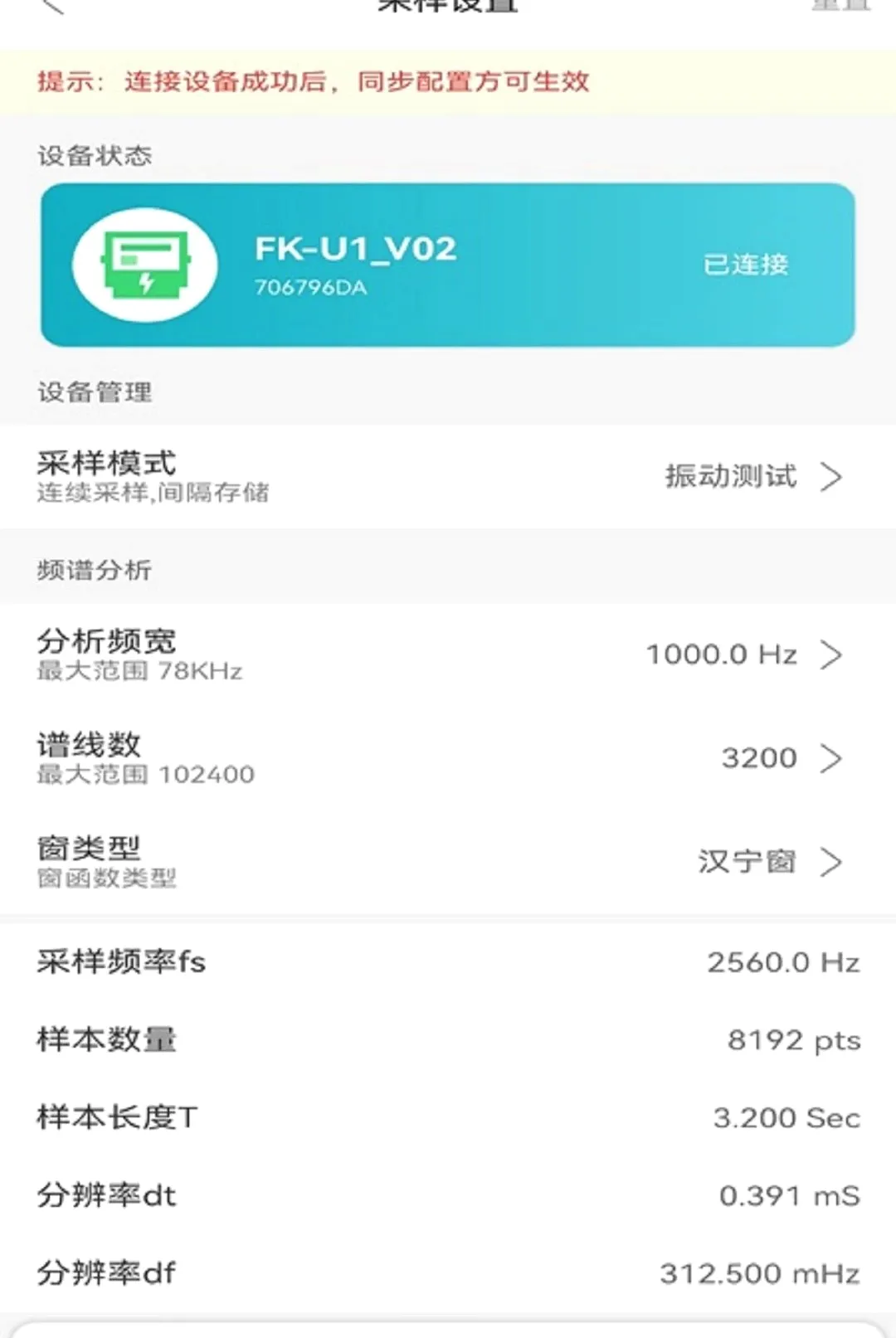This screenshot has height=1338, width=896.
Task: Open the 采样模式 sampling mode setting
Action: (x=448, y=477)
